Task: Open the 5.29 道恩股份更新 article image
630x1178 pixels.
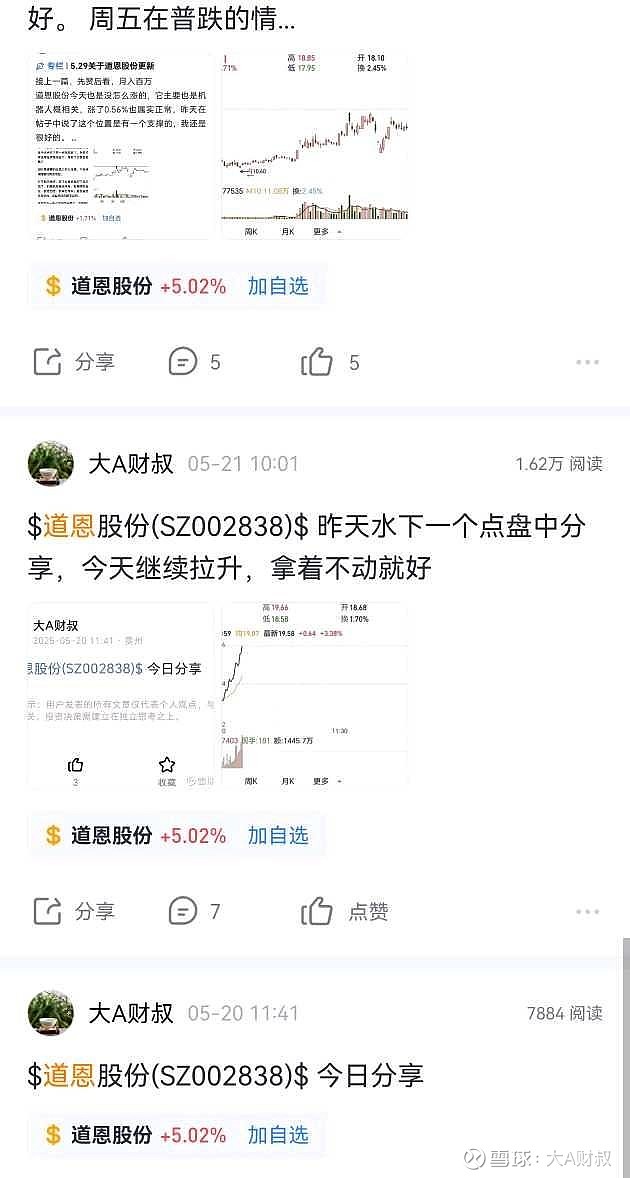Action: [122, 146]
